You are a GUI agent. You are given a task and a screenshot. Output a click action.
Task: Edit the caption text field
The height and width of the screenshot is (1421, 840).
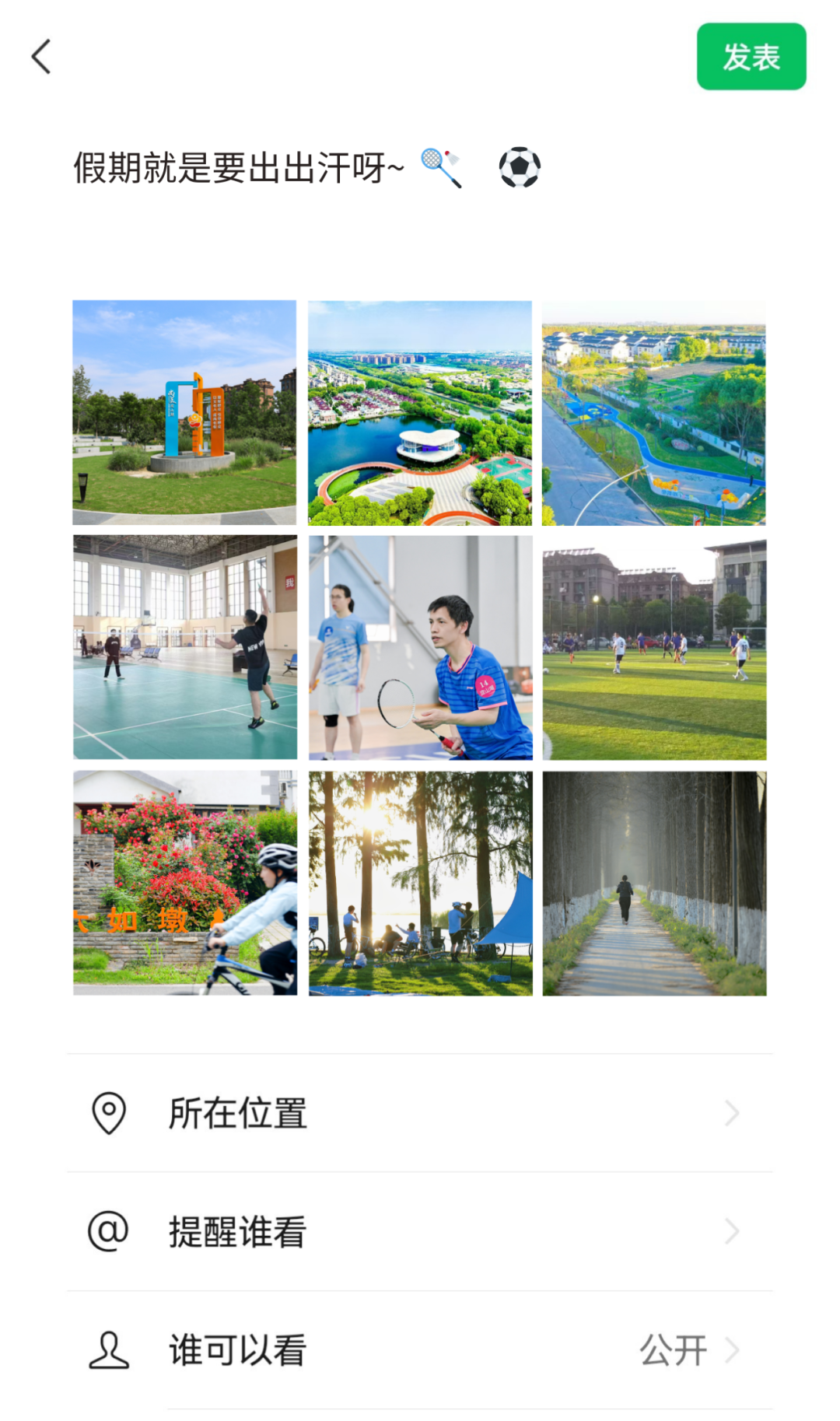[311, 168]
